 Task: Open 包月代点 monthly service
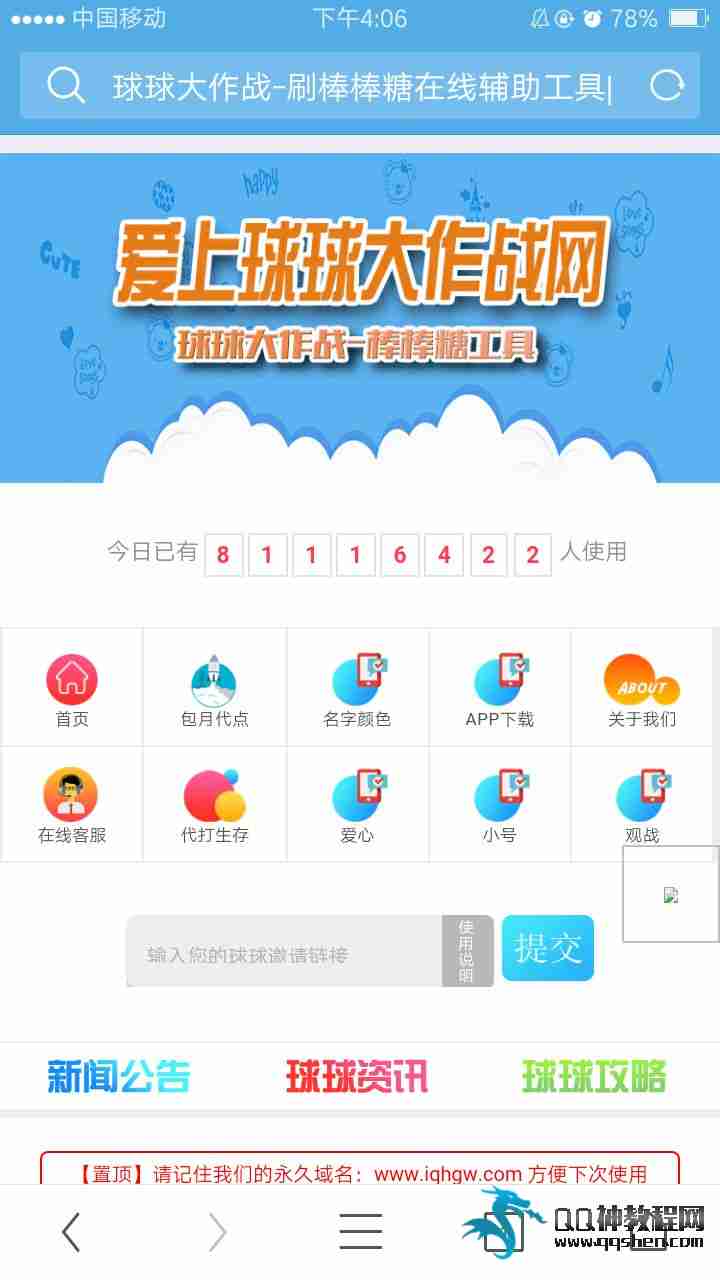214,690
